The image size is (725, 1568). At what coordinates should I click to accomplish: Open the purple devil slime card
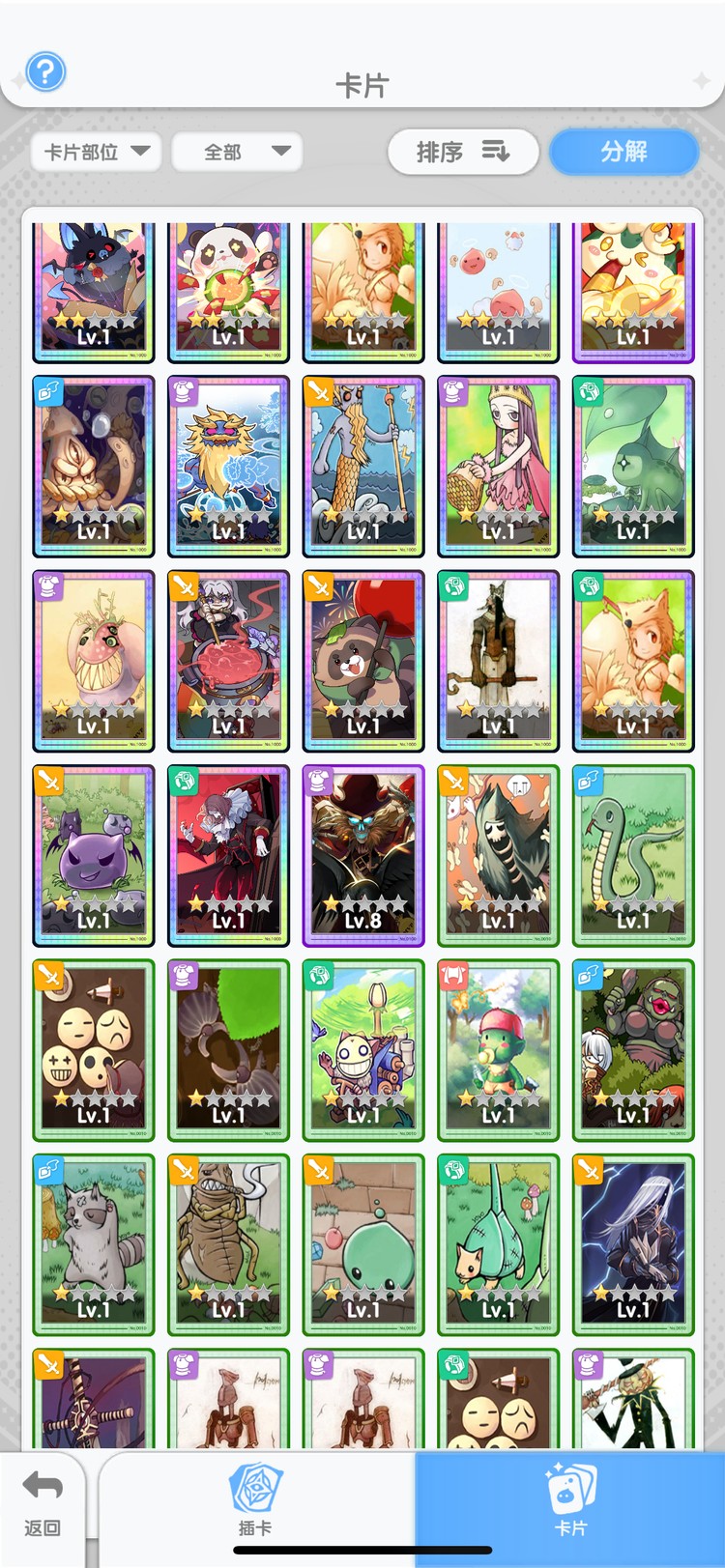click(x=93, y=855)
